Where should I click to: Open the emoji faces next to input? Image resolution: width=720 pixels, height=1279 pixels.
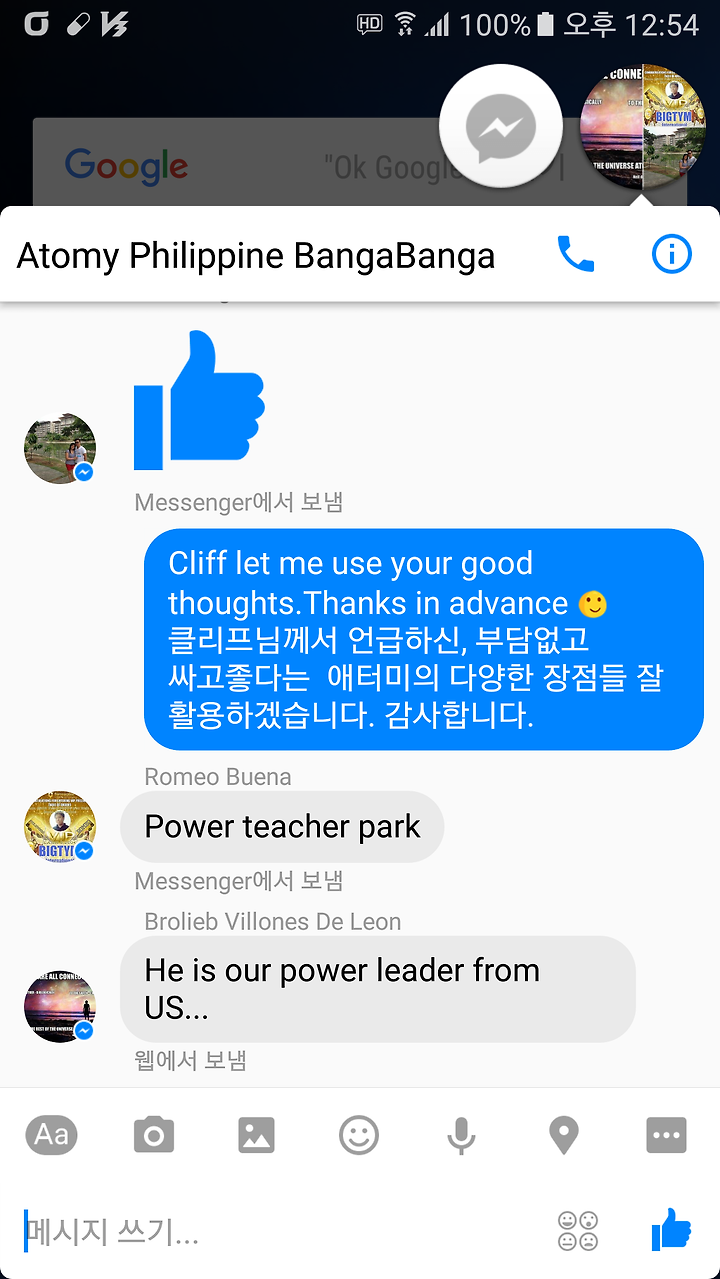click(x=578, y=1231)
